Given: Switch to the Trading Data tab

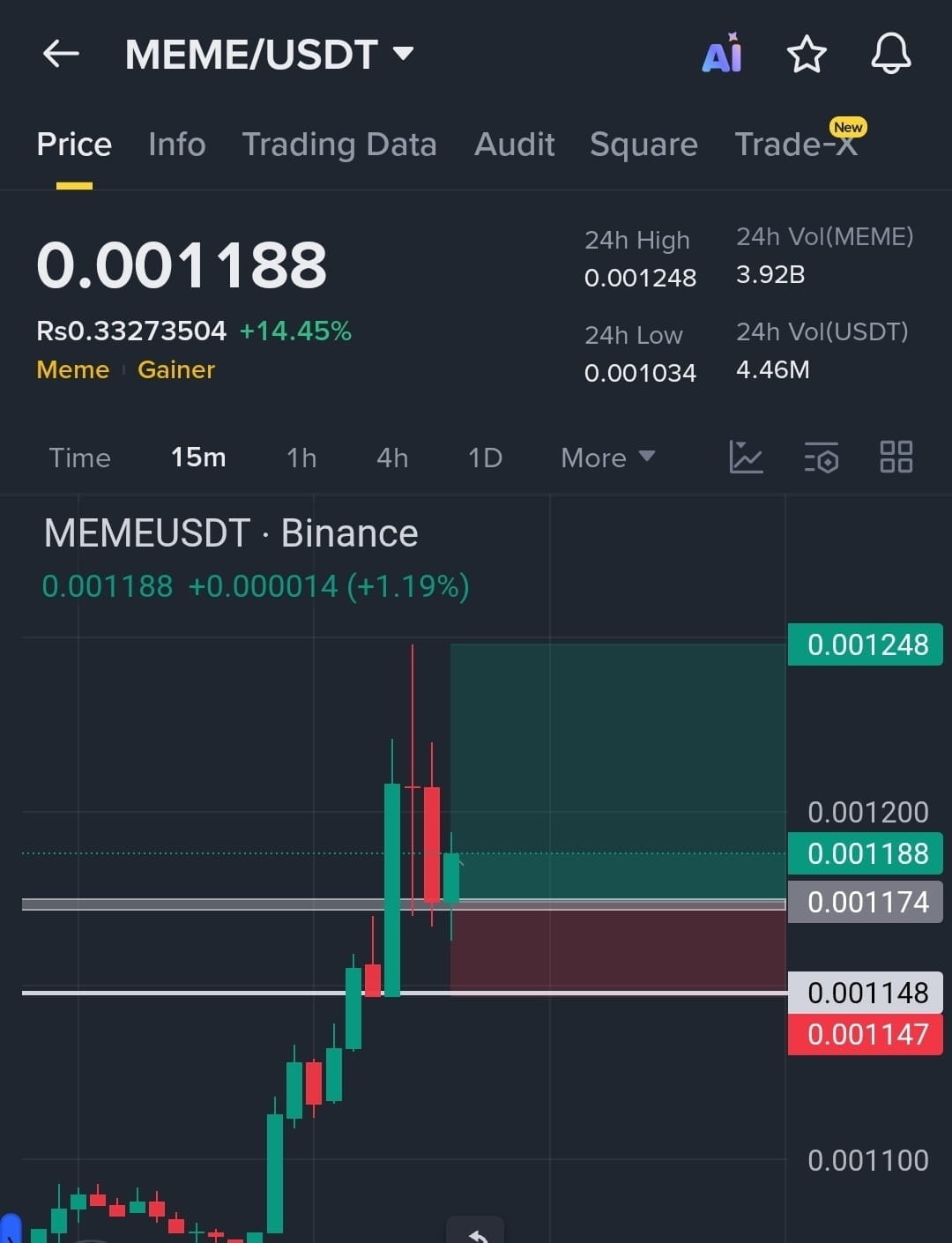Looking at the screenshot, I should click(x=339, y=145).
